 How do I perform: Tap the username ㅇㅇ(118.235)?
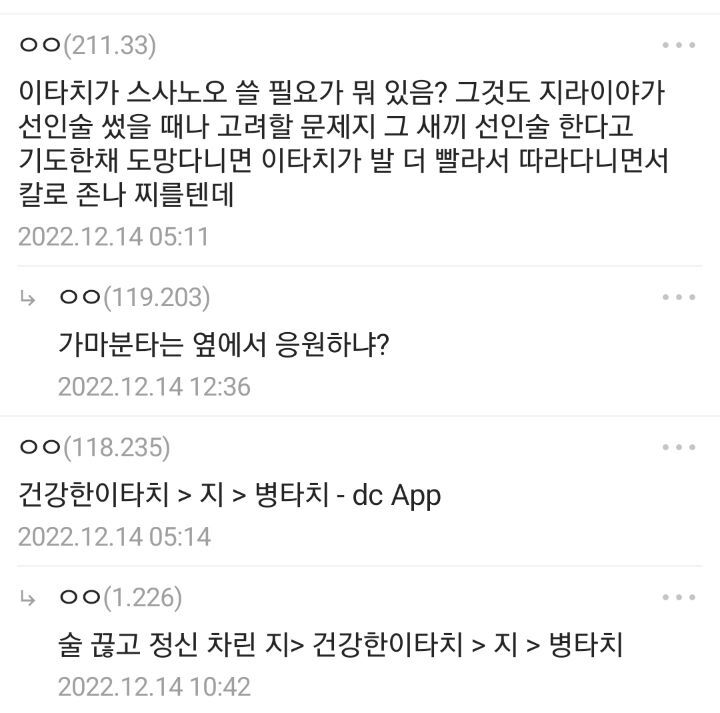[x=94, y=447]
